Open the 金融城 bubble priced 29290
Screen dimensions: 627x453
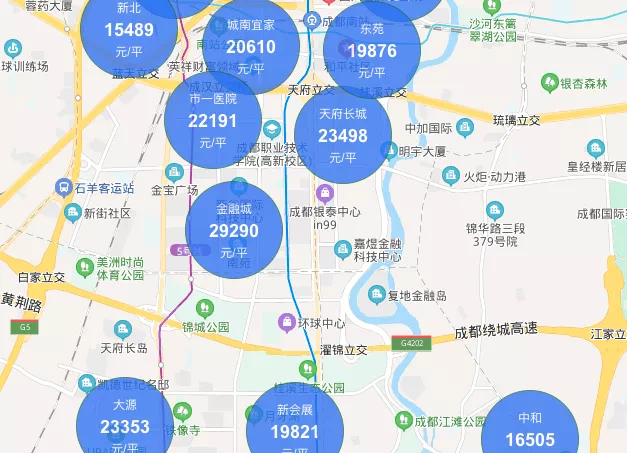click(x=234, y=231)
